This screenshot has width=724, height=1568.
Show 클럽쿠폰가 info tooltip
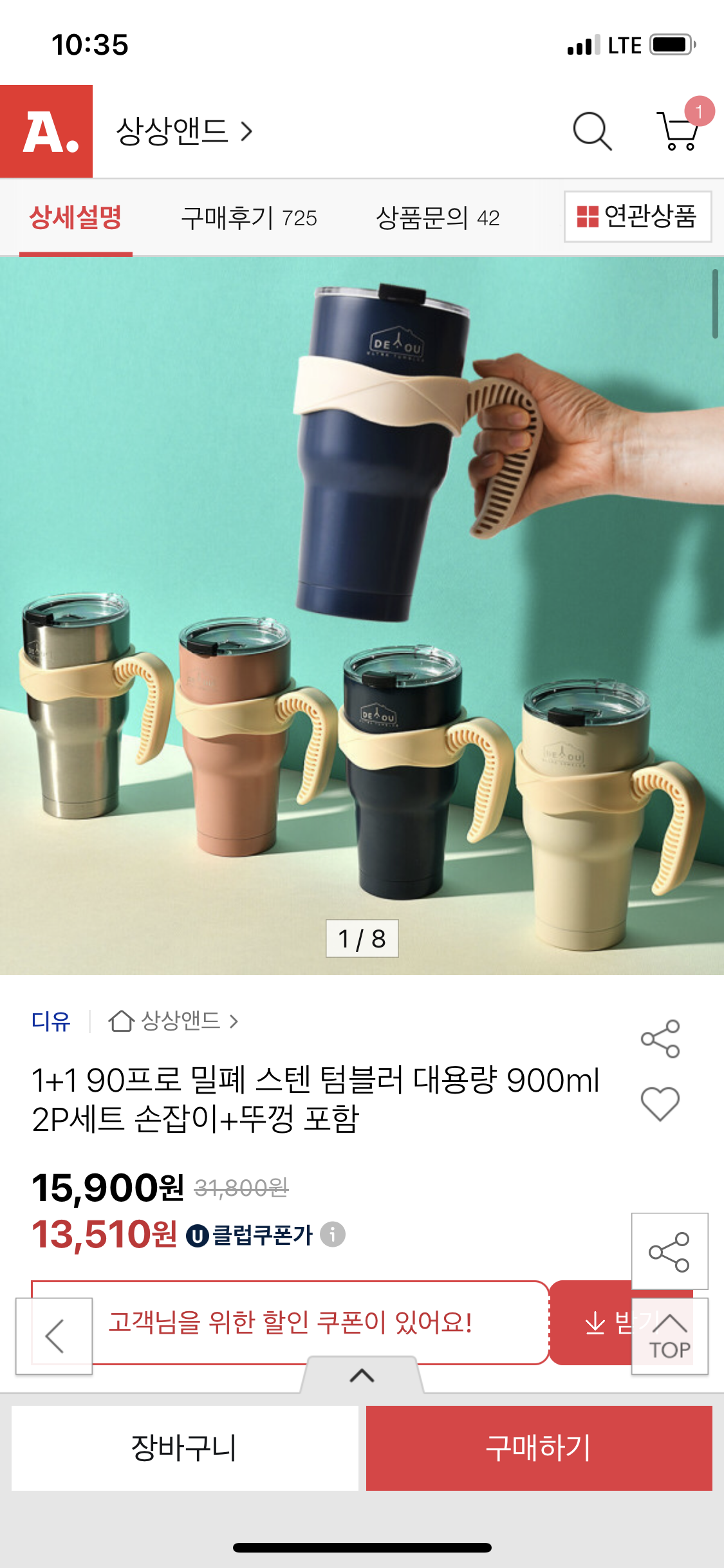click(x=333, y=1234)
